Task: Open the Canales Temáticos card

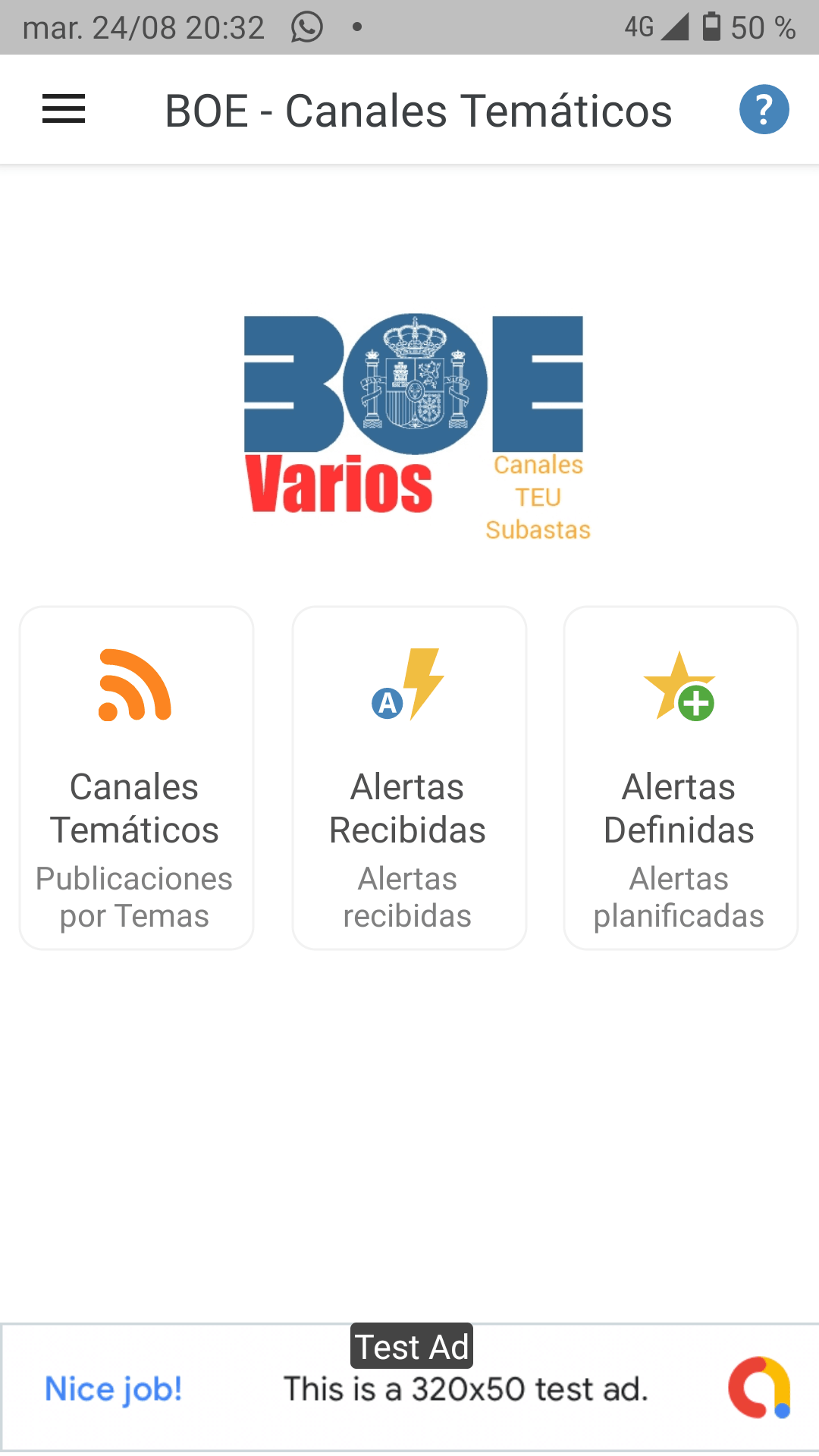Action: [136, 777]
